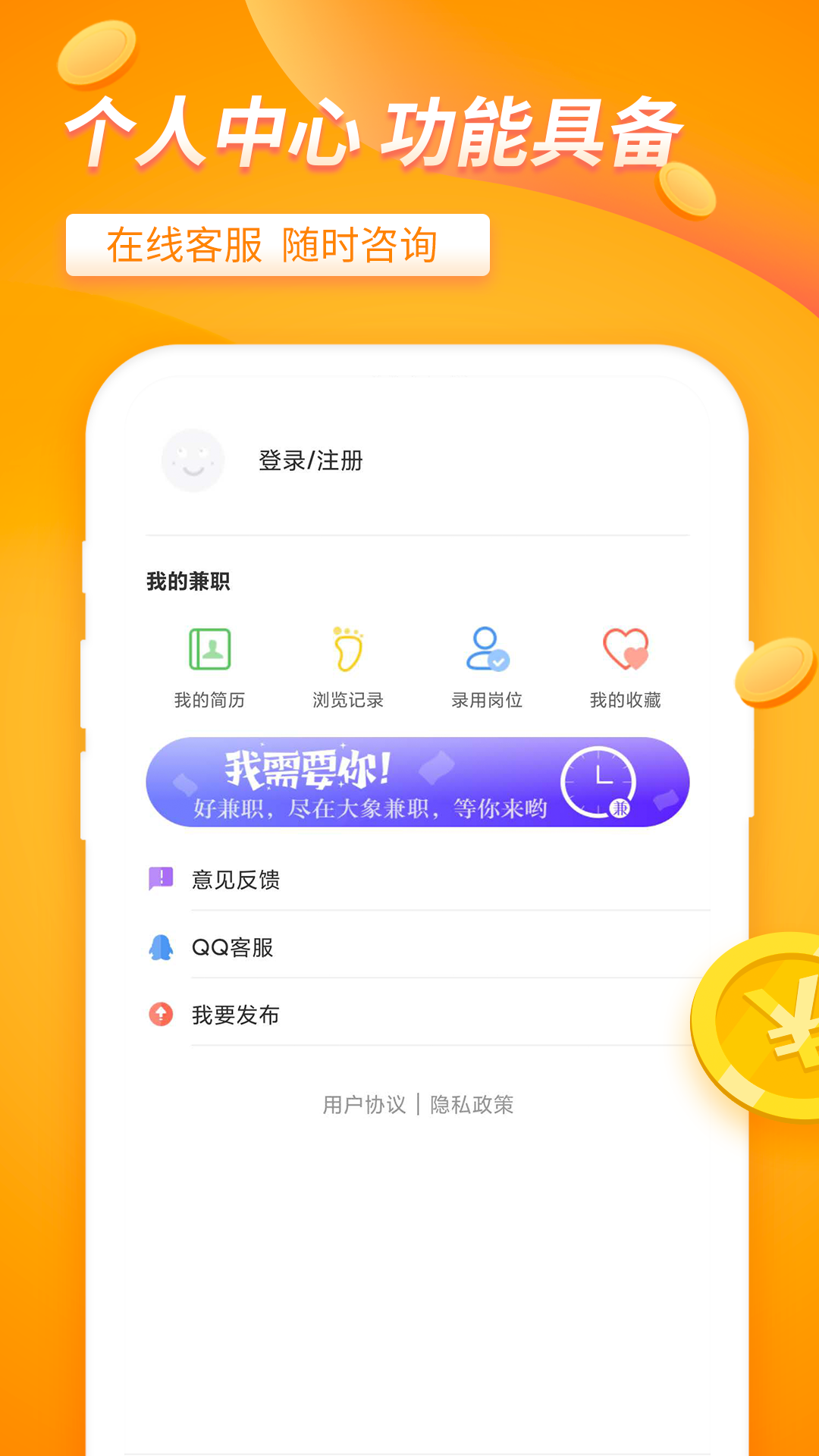Start posting with 我要发布

pos(235,1014)
